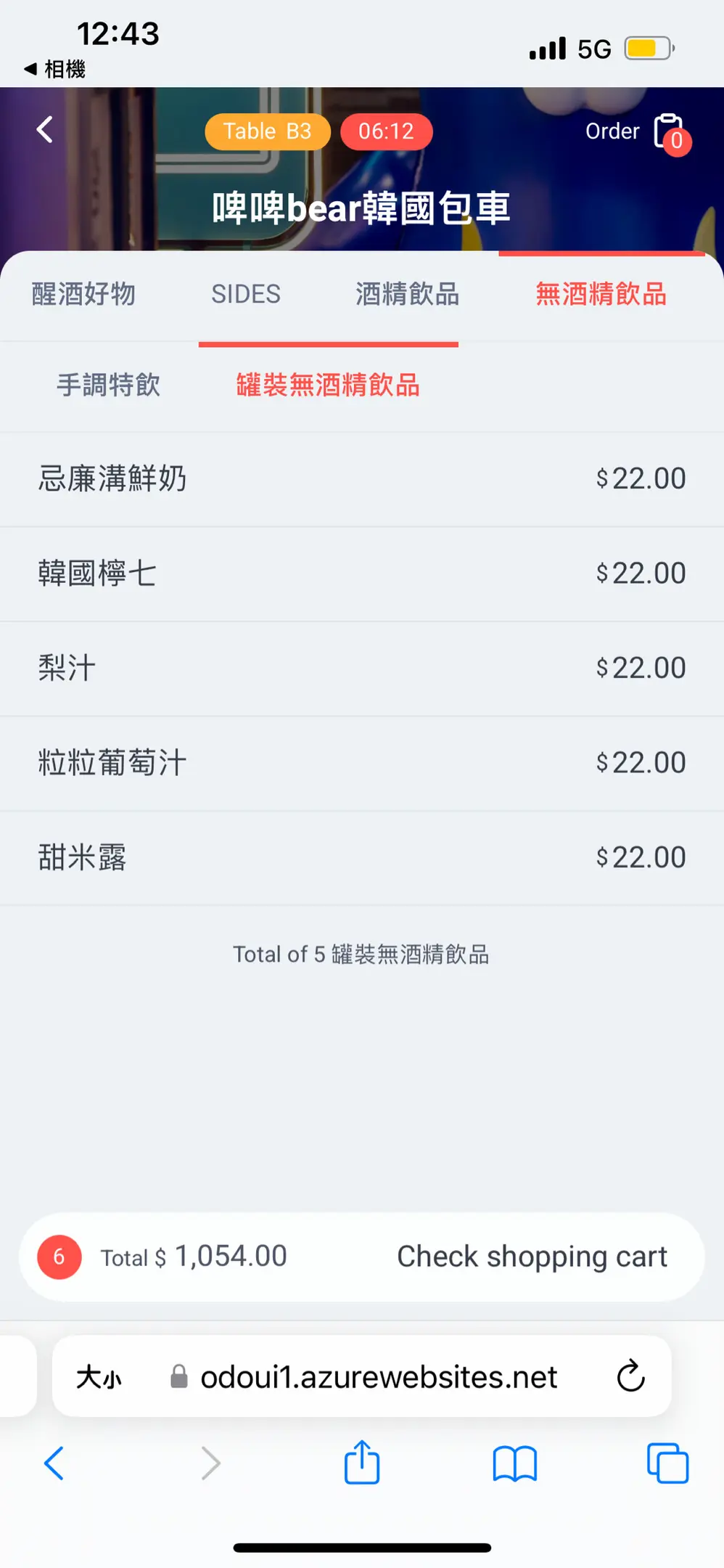Image resolution: width=724 pixels, height=1568 pixels.
Task: Share this page from Safari toolbar
Action: tap(362, 1463)
